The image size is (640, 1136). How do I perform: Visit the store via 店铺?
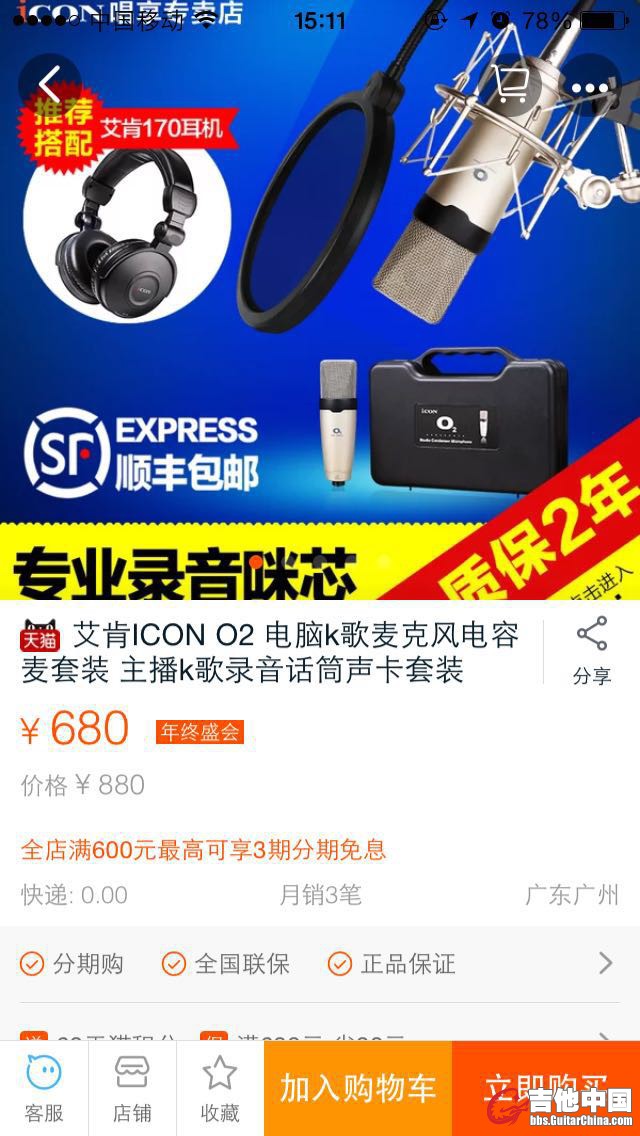tap(132, 1088)
